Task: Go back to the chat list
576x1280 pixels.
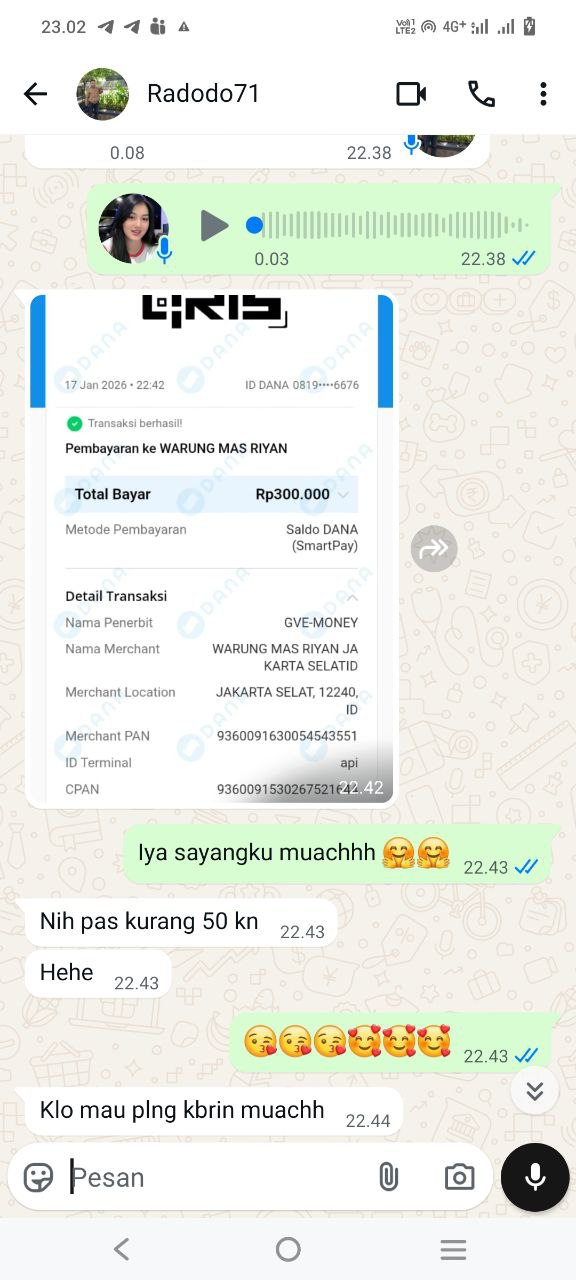Action: 35,94
